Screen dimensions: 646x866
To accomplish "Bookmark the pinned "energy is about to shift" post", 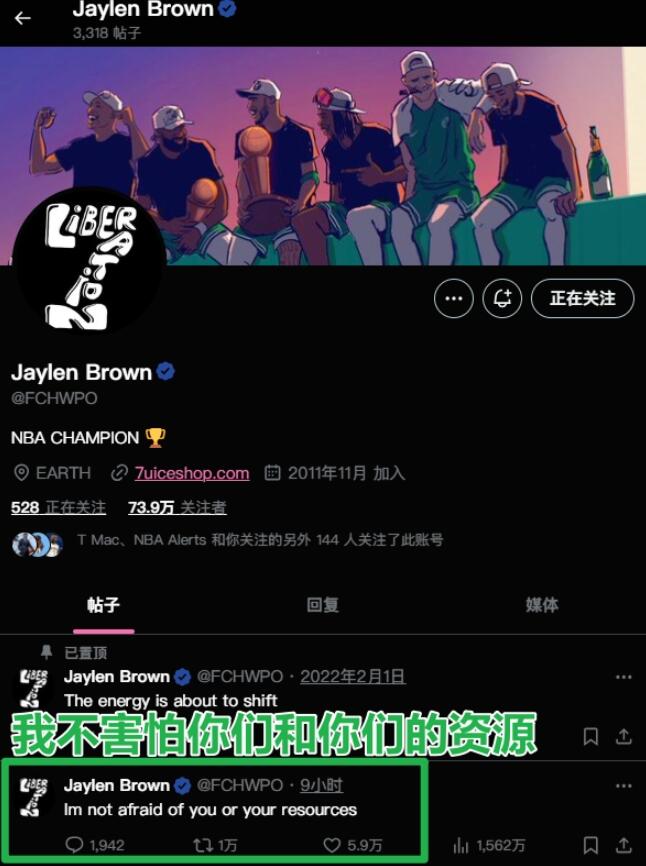I will (x=591, y=737).
